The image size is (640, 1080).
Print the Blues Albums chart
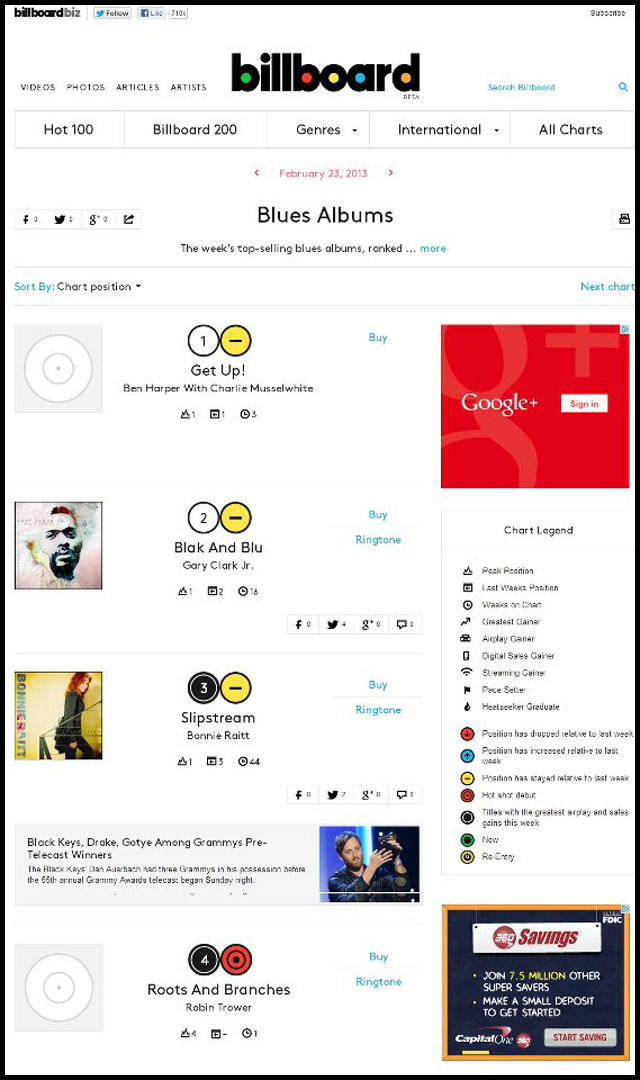(x=624, y=219)
